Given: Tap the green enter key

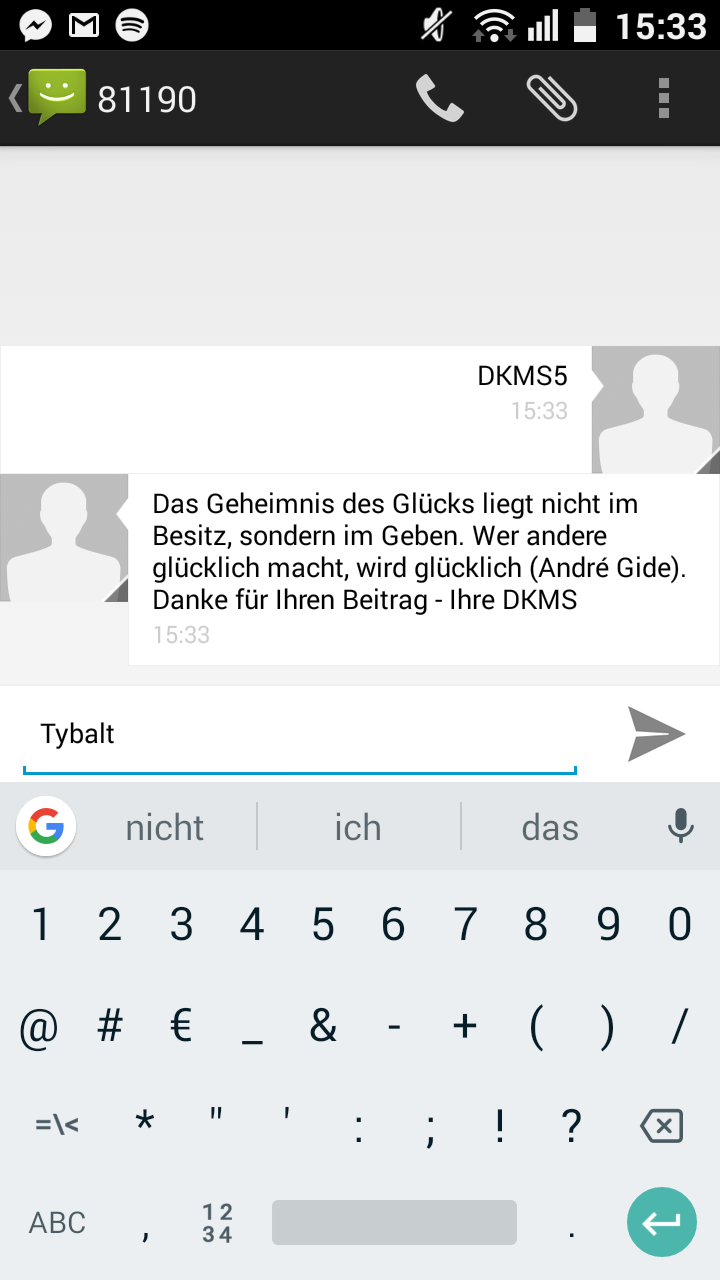Looking at the screenshot, I should click(662, 1222).
